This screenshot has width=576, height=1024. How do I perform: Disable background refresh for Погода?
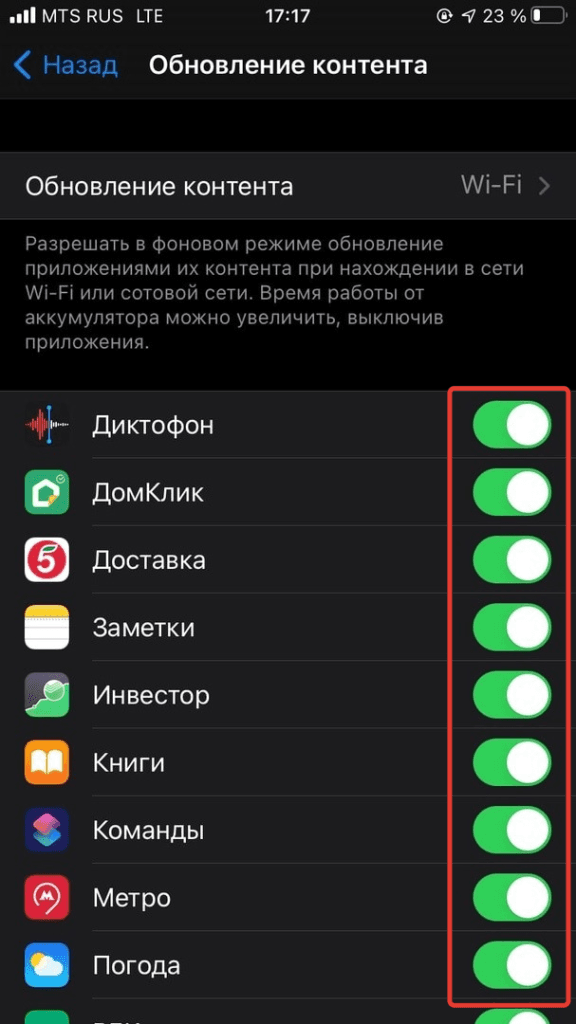coord(512,965)
